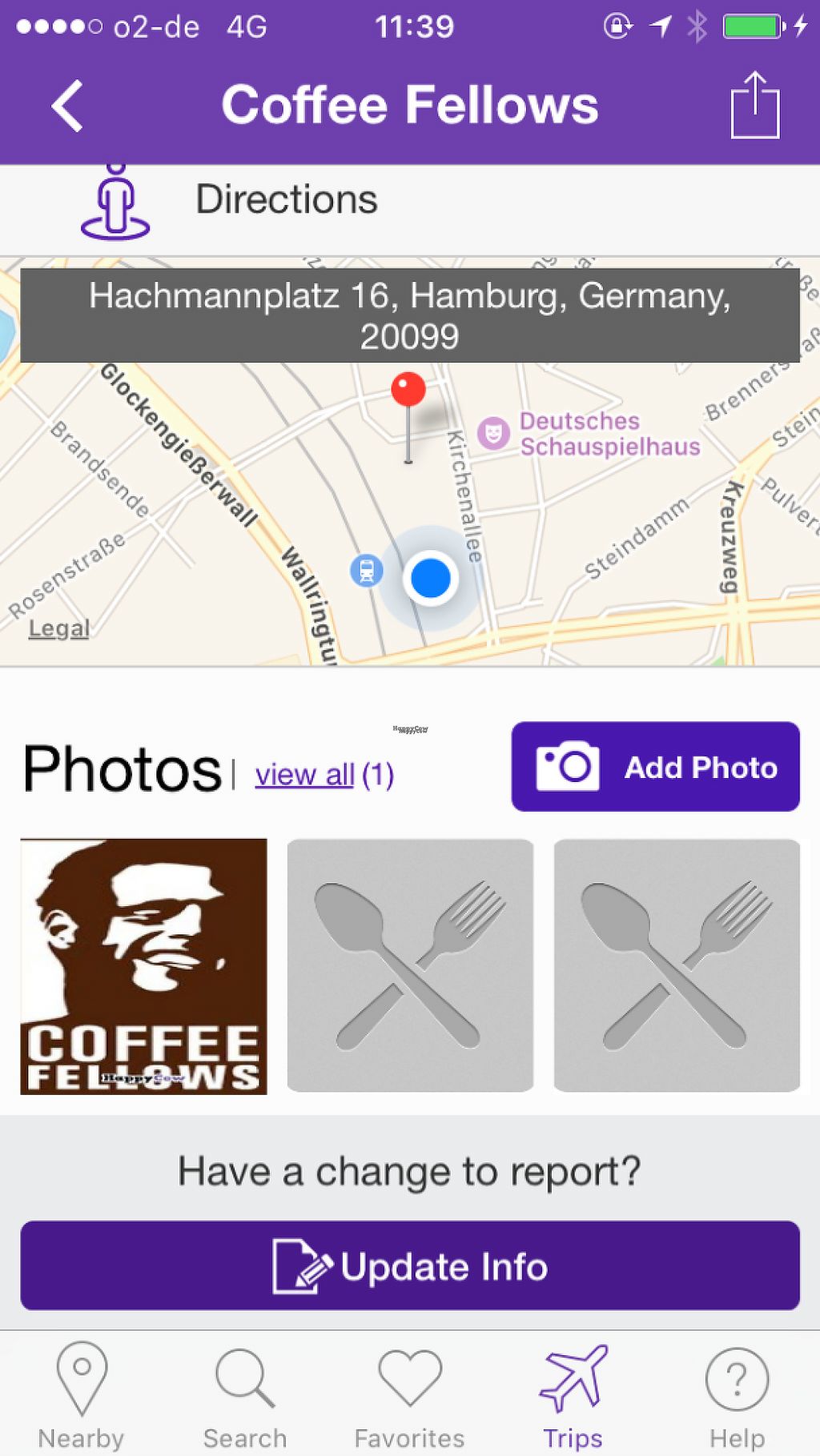Open the Coffee Fellows logo photo
This screenshot has width=820, height=1456.
tap(144, 965)
